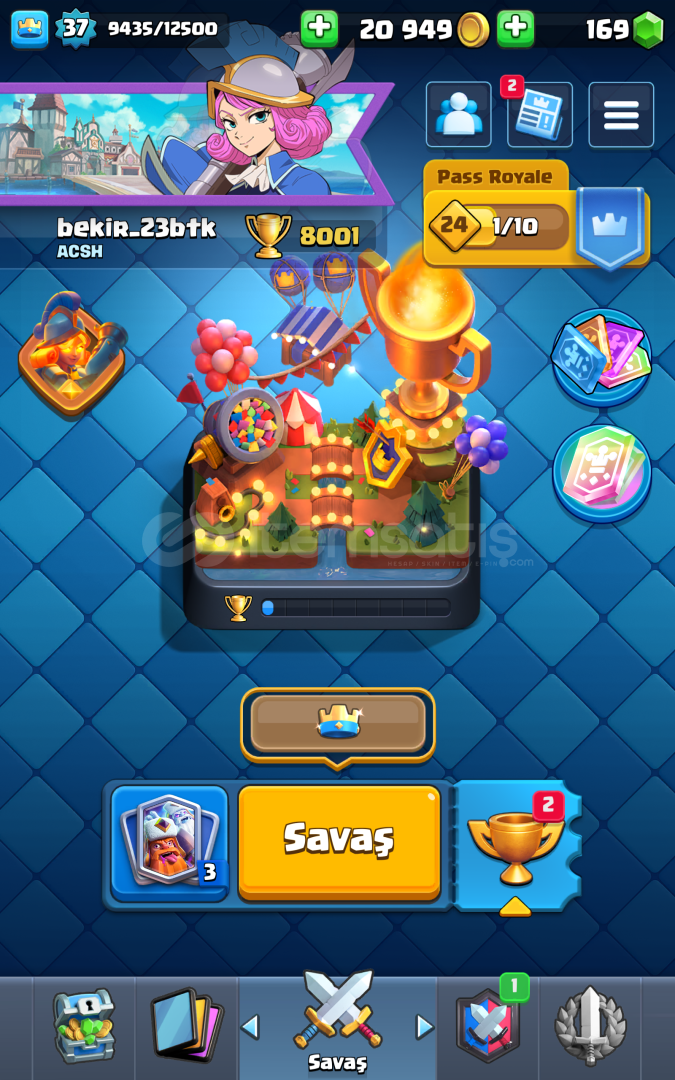Open player profile bekir_23btk
675x1080 pixels.
(136, 229)
